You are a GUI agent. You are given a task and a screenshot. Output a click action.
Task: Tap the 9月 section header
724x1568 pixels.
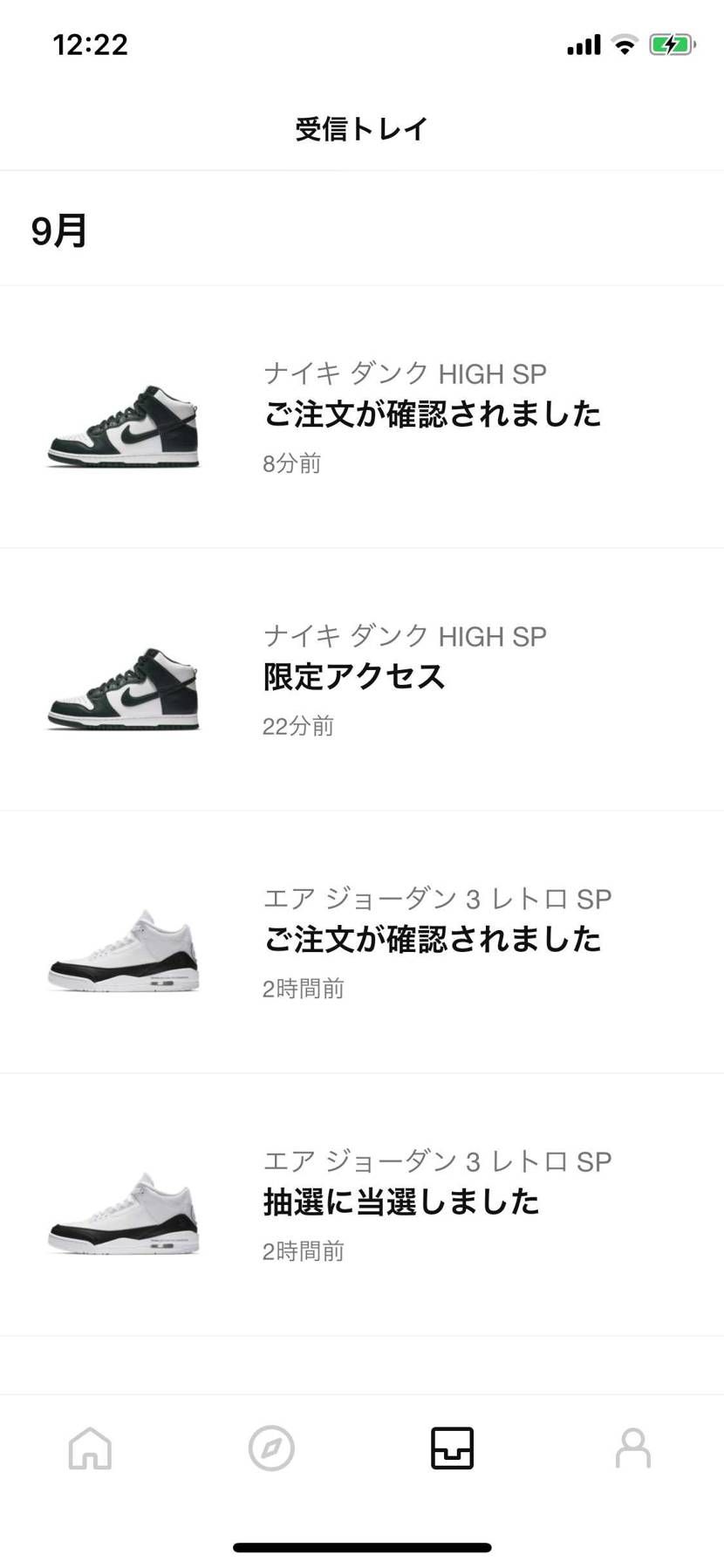point(58,230)
